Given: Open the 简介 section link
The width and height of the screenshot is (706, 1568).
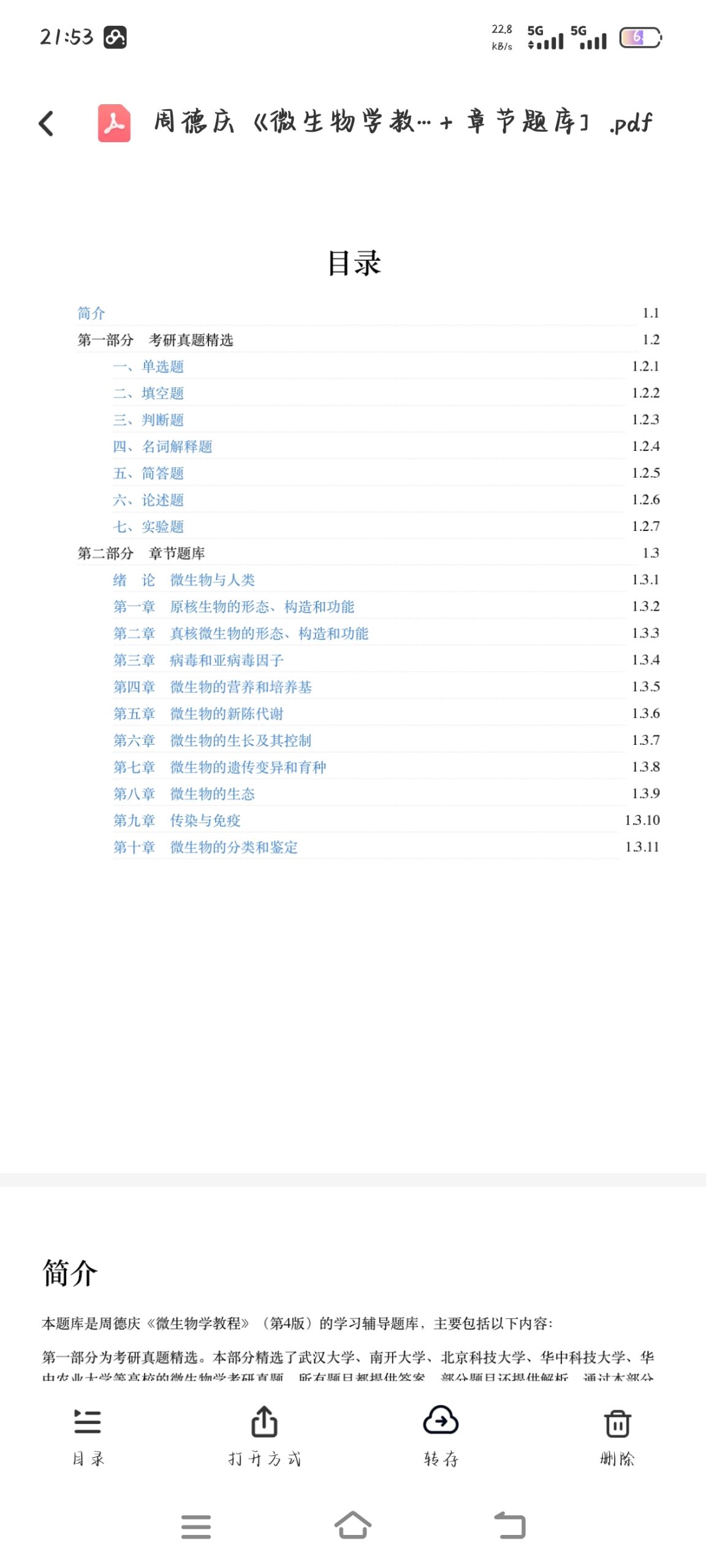Looking at the screenshot, I should pos(89,314).
